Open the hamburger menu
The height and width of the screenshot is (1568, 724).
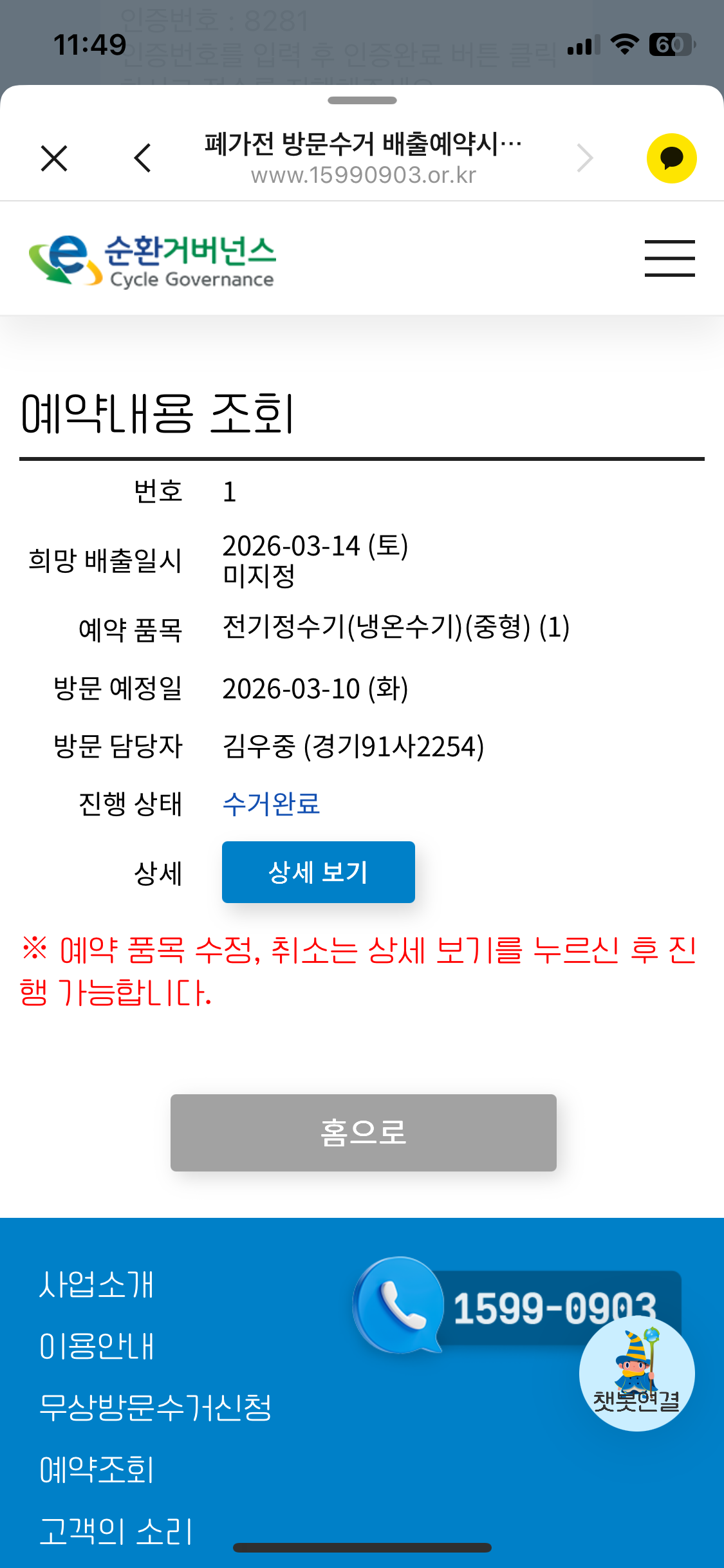(x=670, y=258)
